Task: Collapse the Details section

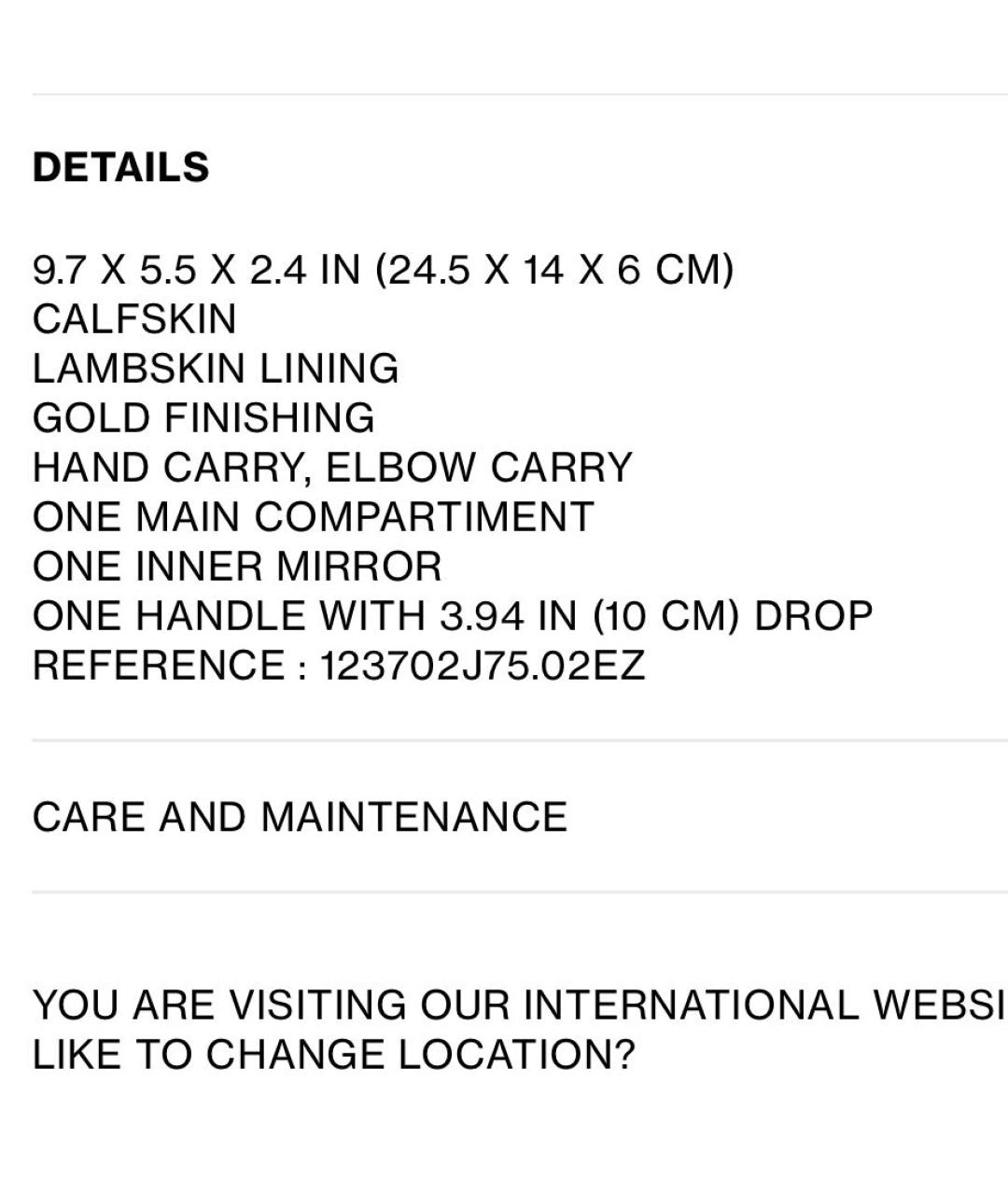Action: [x=121, y=167]
